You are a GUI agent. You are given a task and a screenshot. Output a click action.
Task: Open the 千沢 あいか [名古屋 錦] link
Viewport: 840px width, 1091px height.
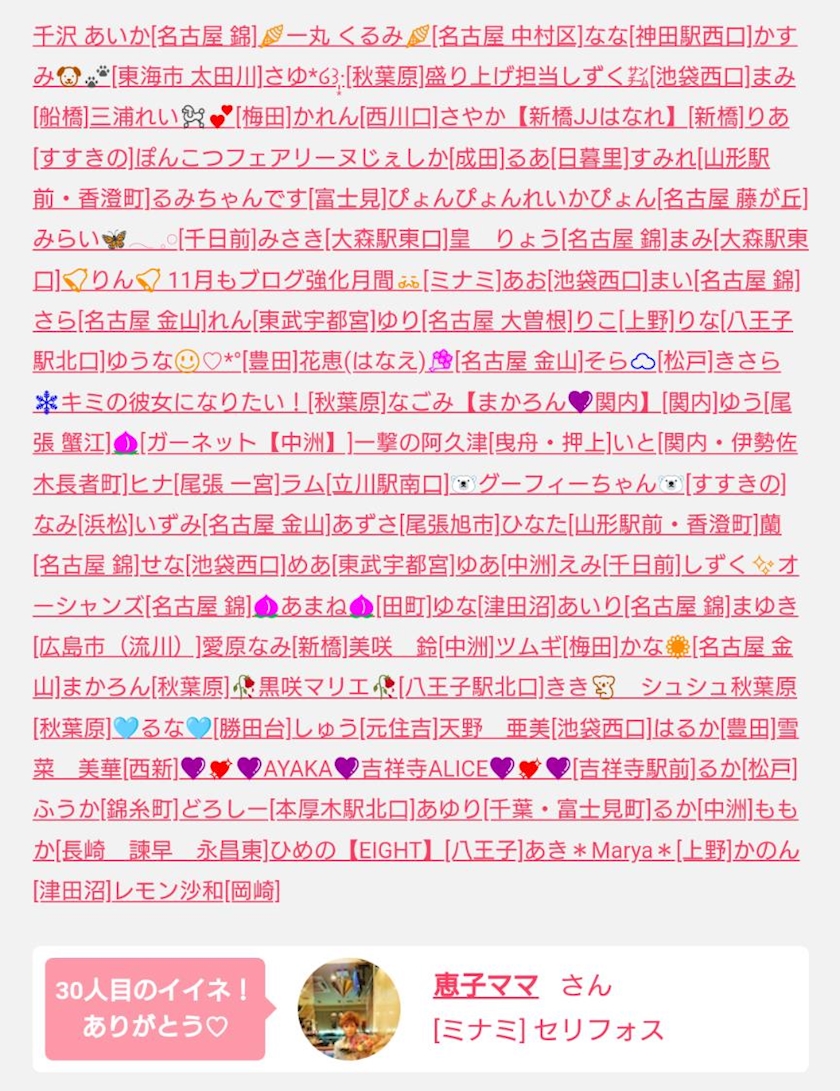pos(145,35)
